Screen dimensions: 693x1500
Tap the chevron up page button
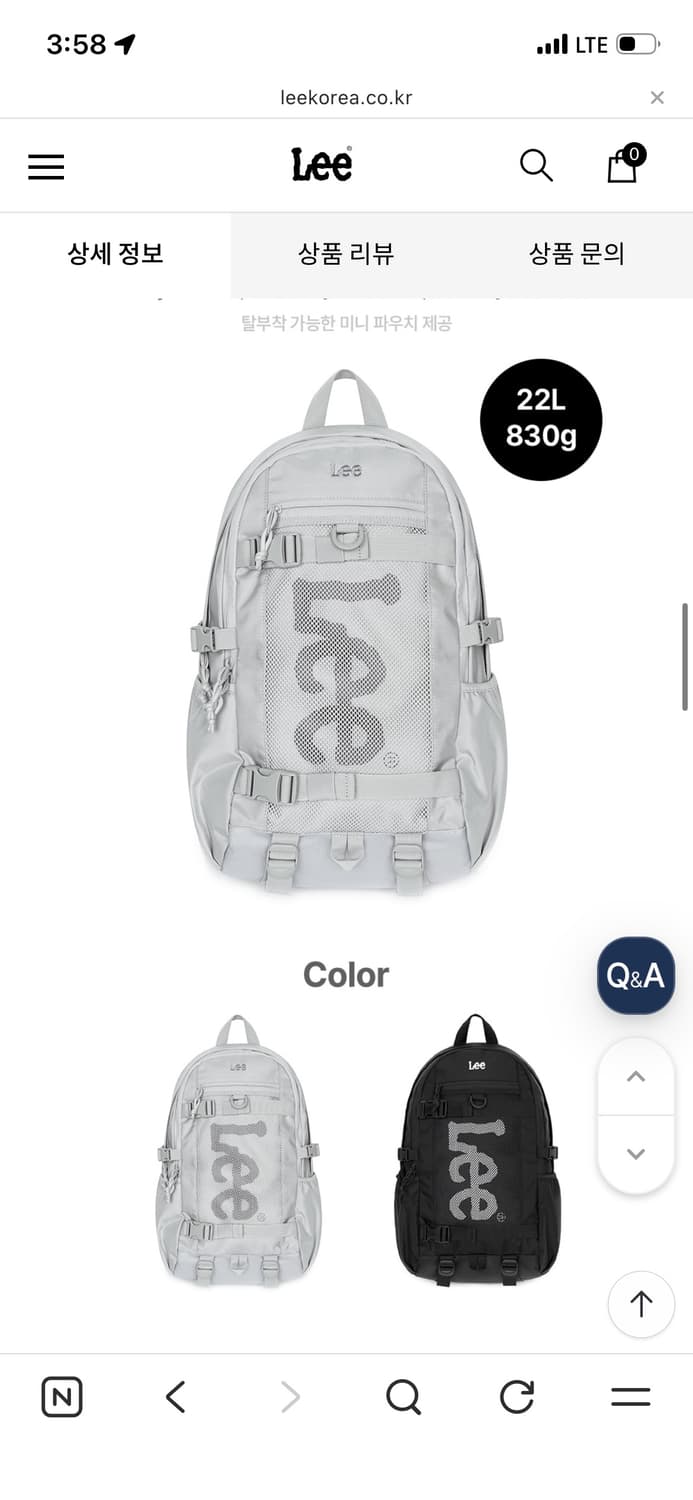[636, 1077]
